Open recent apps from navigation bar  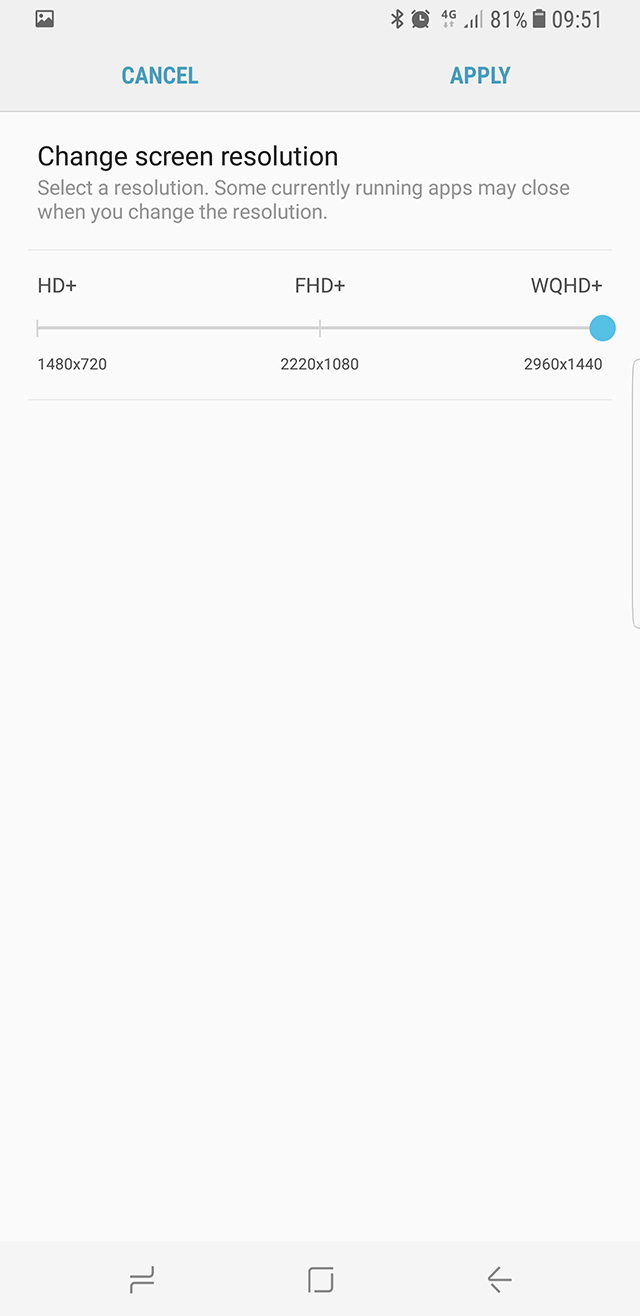tap(142, 1279)
